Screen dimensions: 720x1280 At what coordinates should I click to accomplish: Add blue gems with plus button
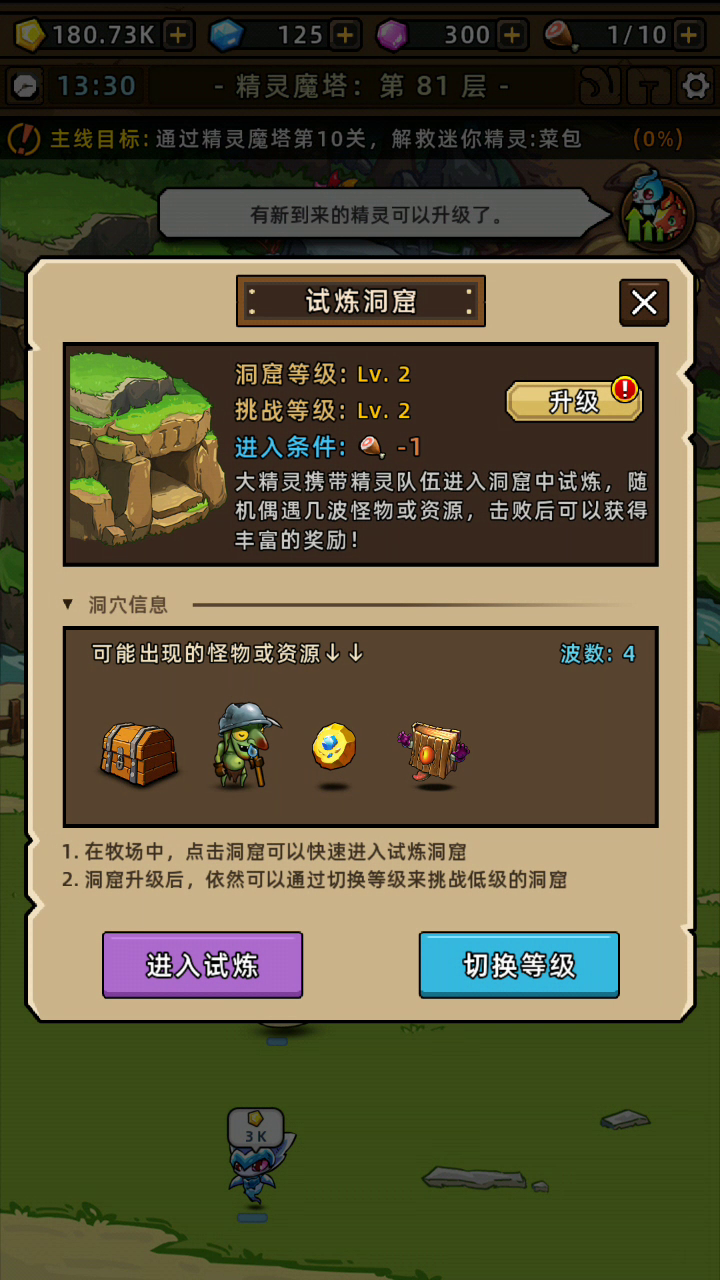345,35
